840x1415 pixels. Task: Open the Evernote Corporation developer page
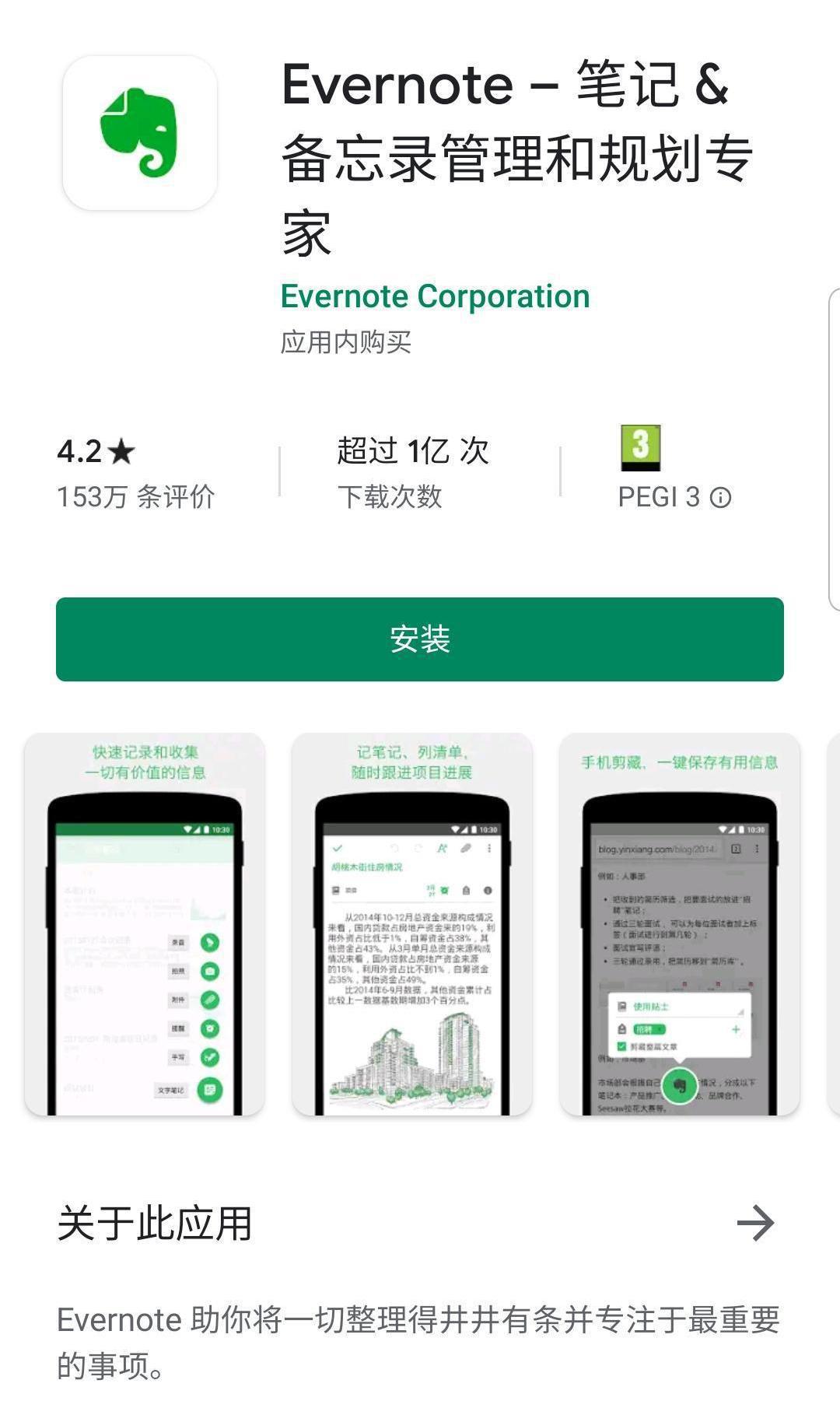[x=435, y=296]
